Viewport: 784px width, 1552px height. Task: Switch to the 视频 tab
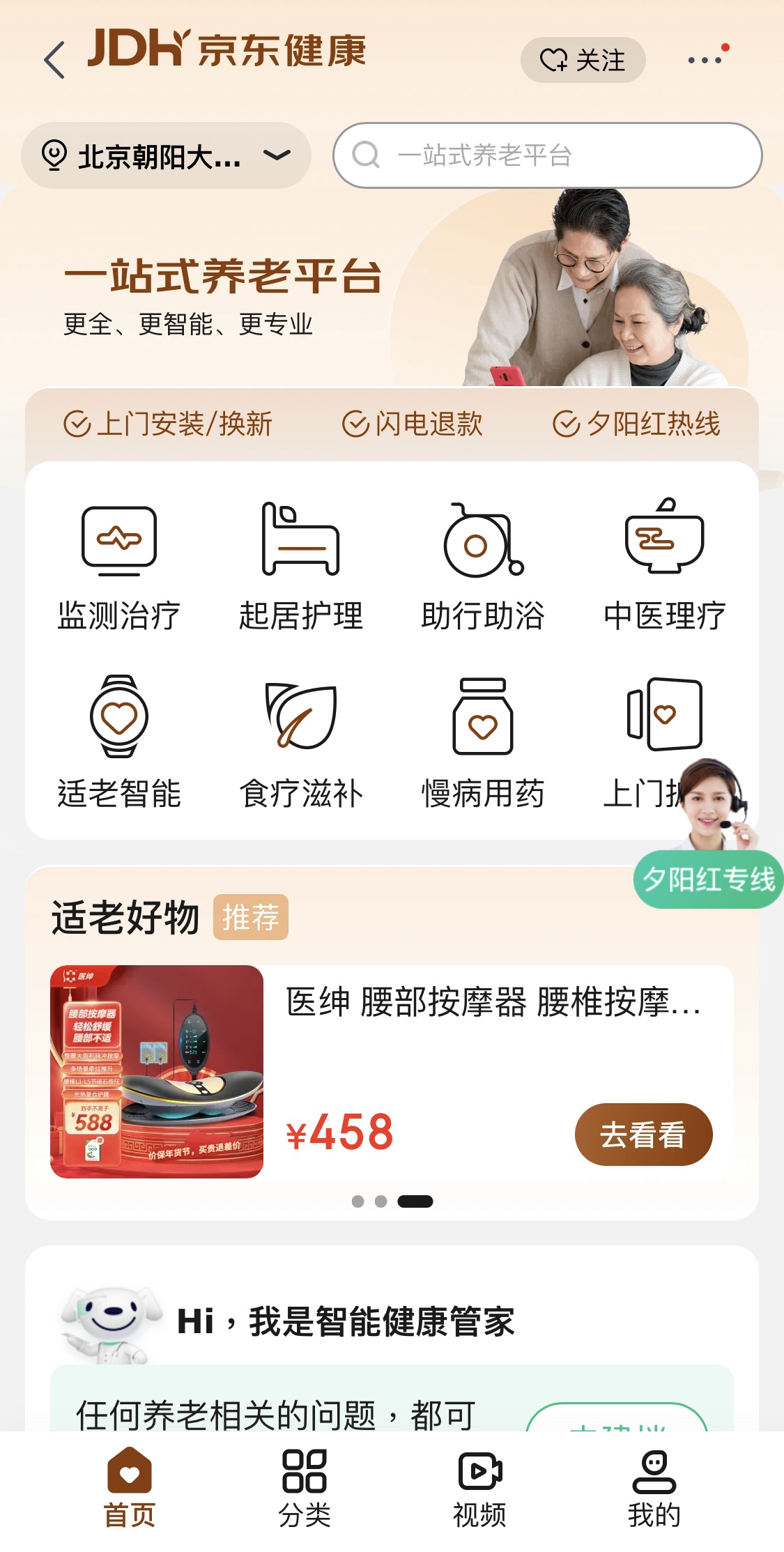(479, 1487)
